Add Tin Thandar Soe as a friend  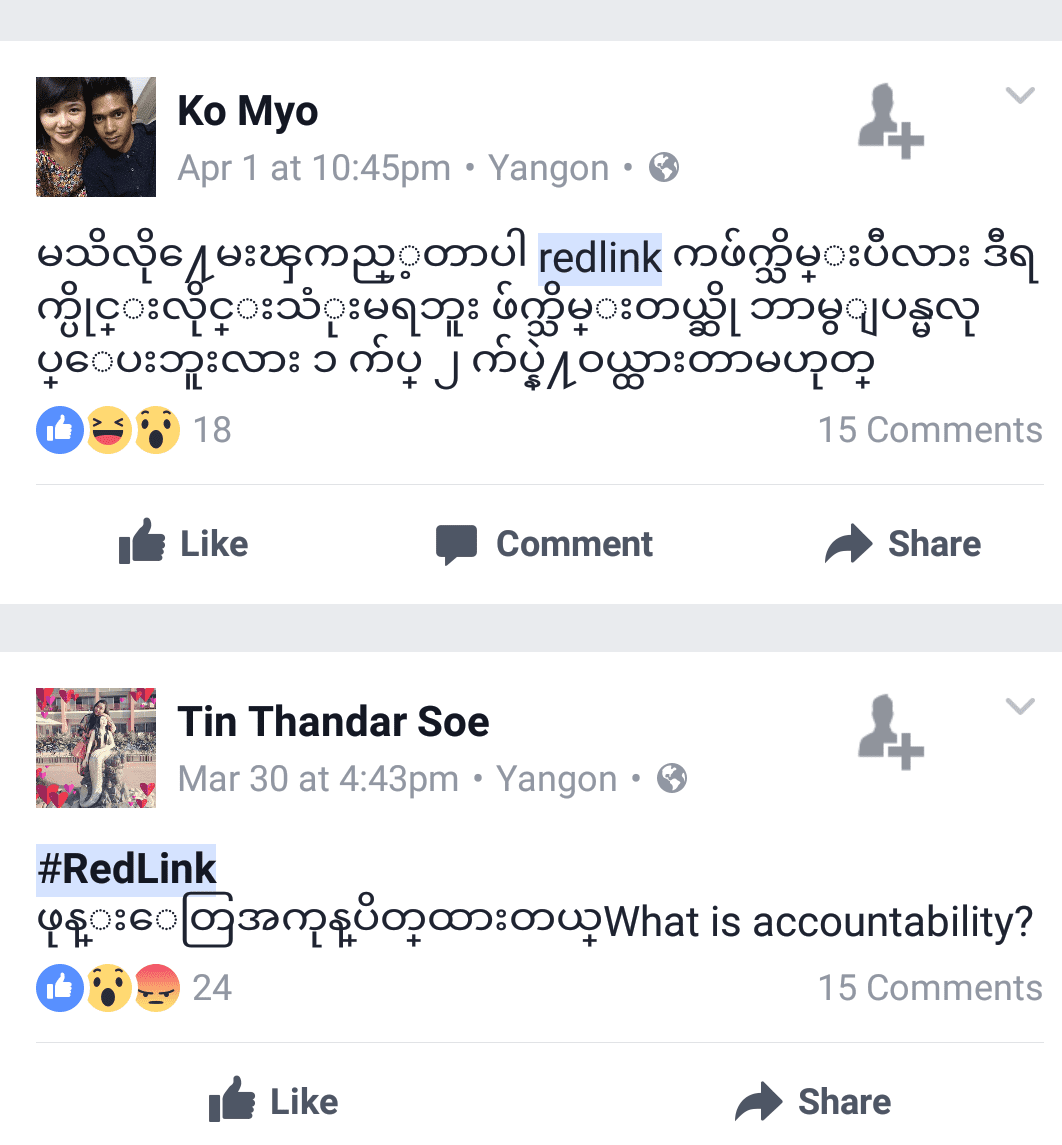[x=890, y=733]
